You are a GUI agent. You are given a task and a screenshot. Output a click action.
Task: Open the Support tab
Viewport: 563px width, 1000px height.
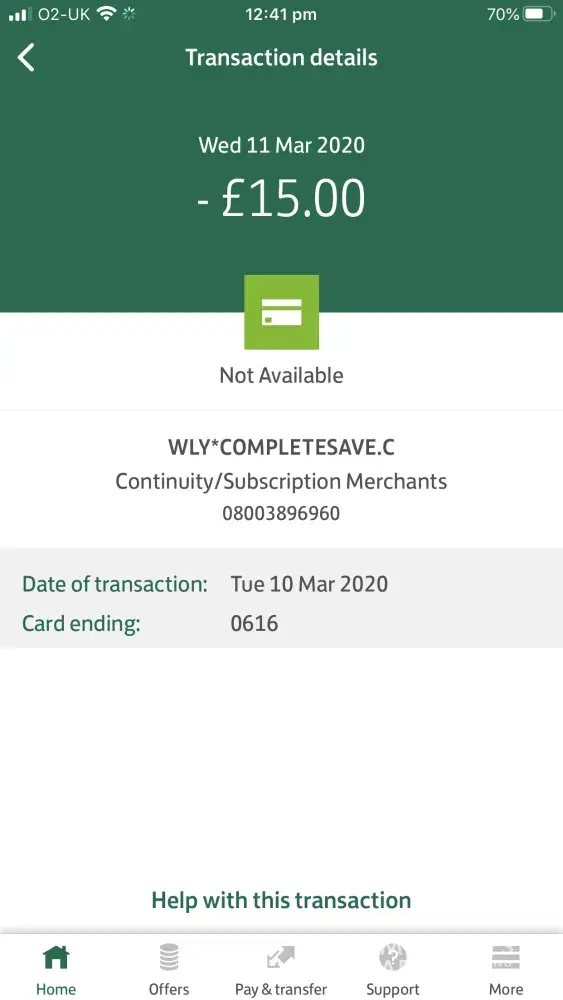[x=393, y=969]
